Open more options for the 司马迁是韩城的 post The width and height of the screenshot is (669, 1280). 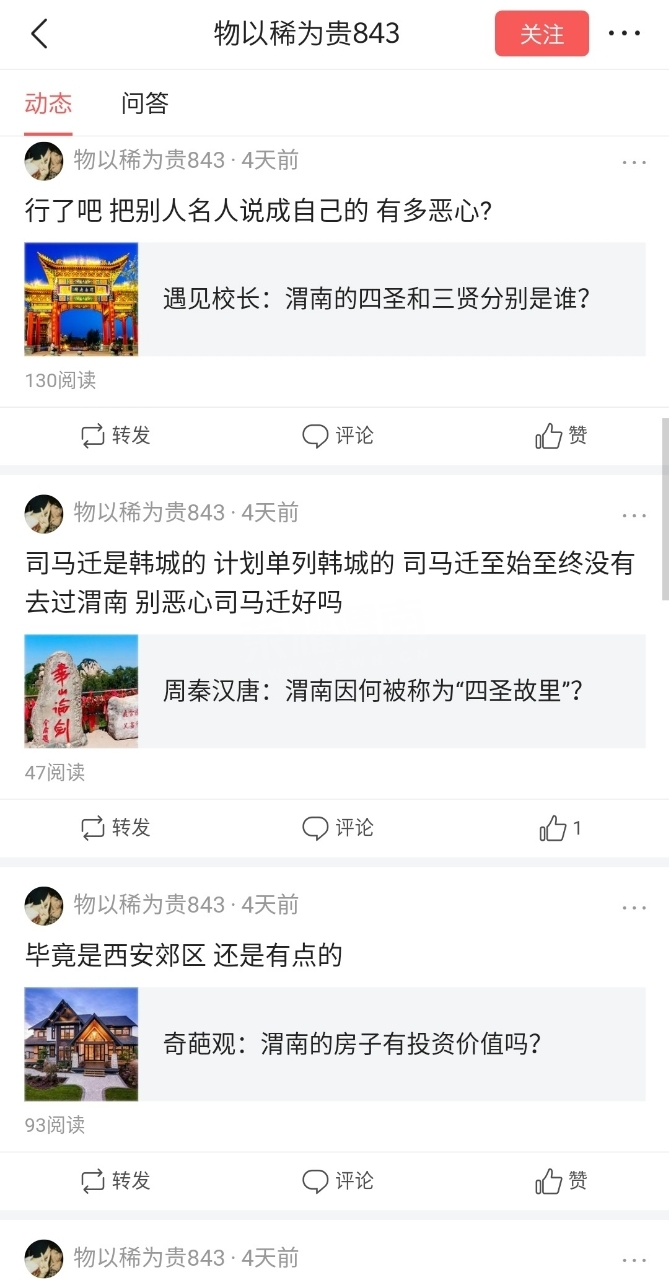click(x=634, y=515)
